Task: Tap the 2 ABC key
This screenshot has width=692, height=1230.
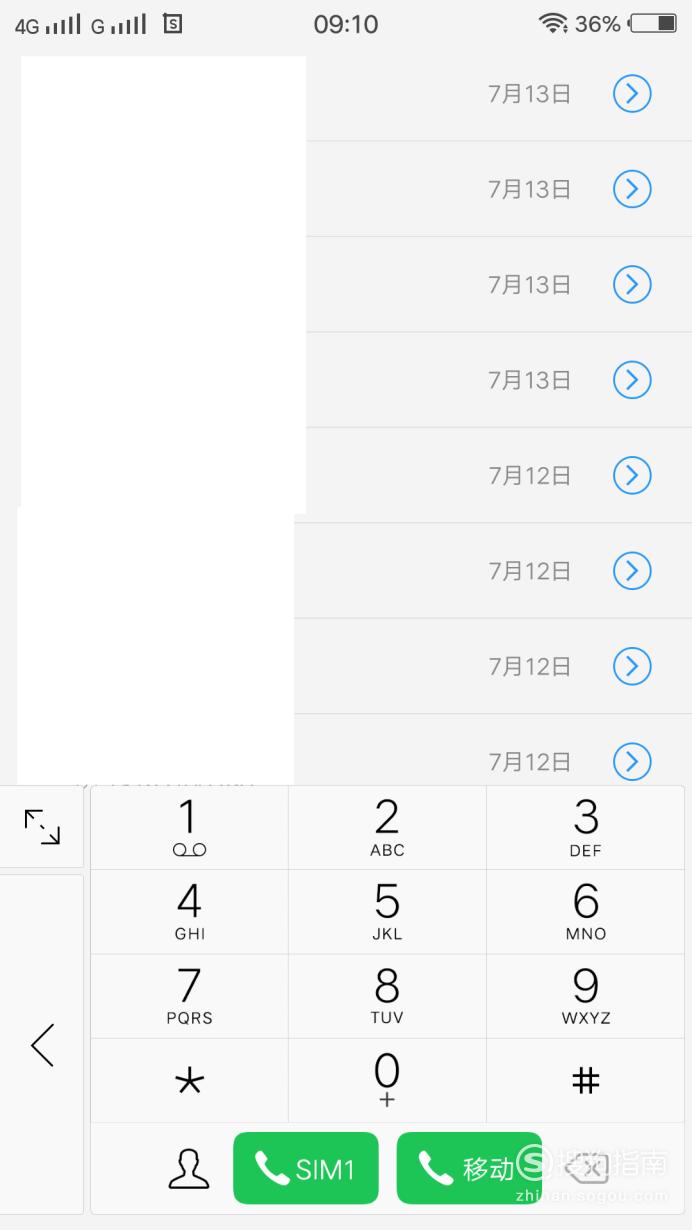Action: [x=387, y=828]
